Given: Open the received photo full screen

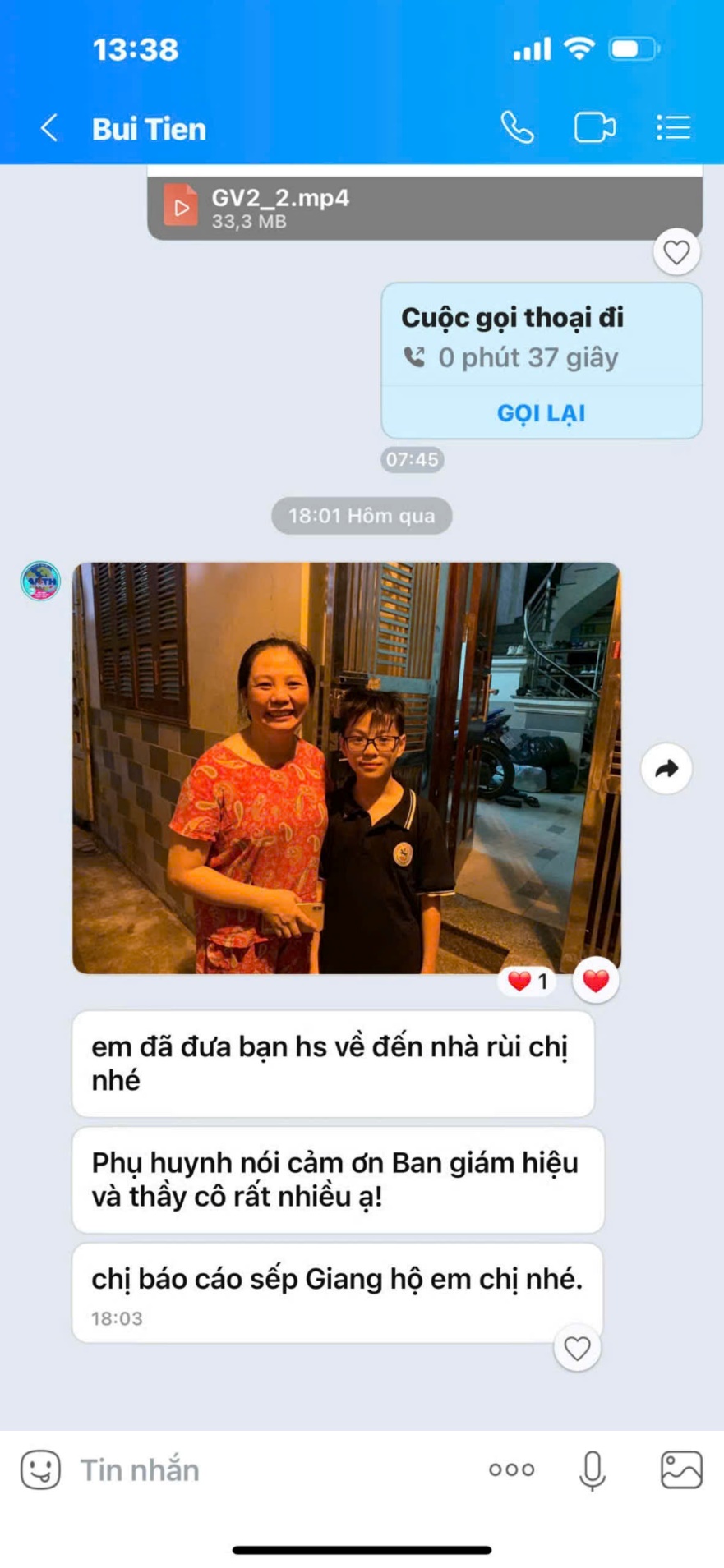Looking at the screenshot, I should (346, 767).
